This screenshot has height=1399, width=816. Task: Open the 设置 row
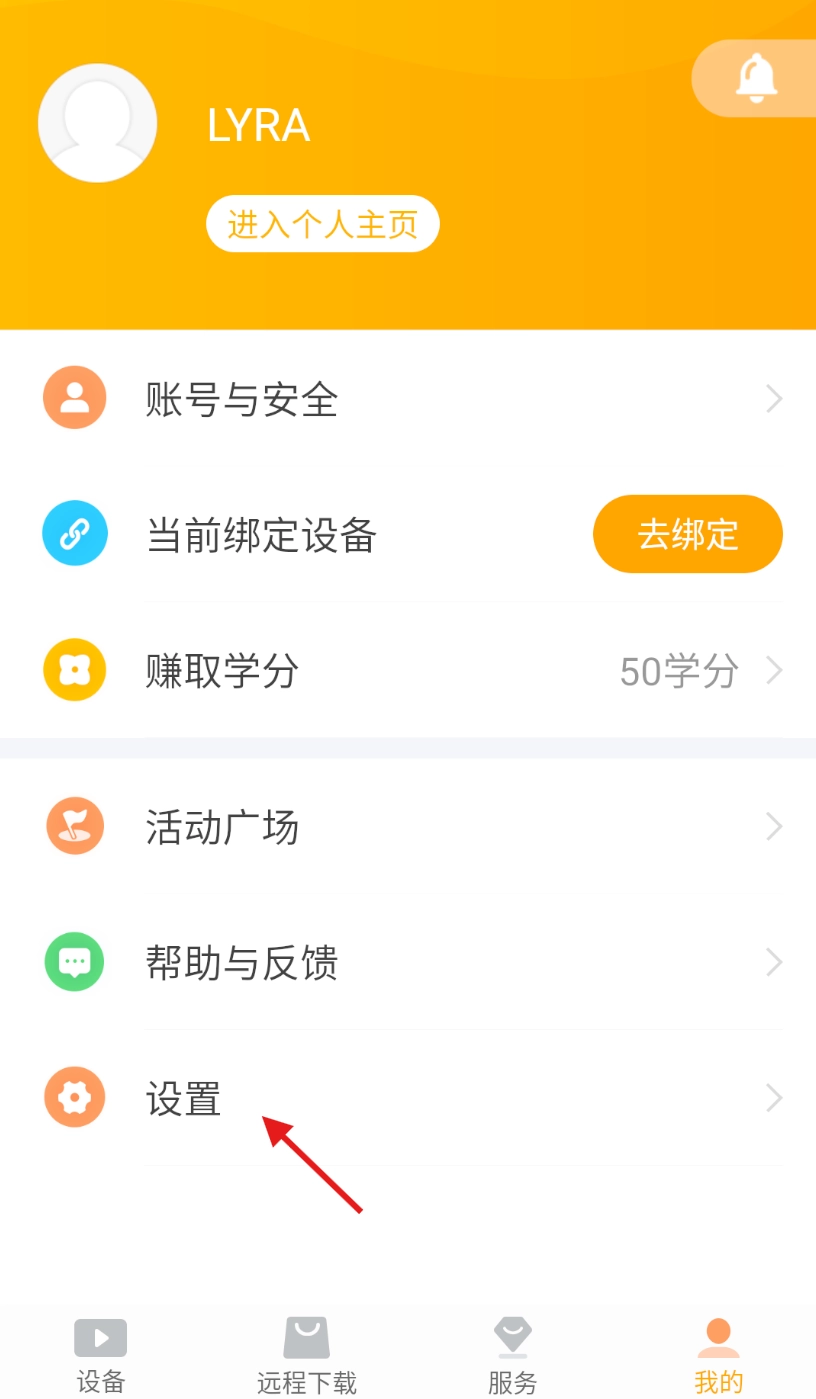coord(408,1098)
